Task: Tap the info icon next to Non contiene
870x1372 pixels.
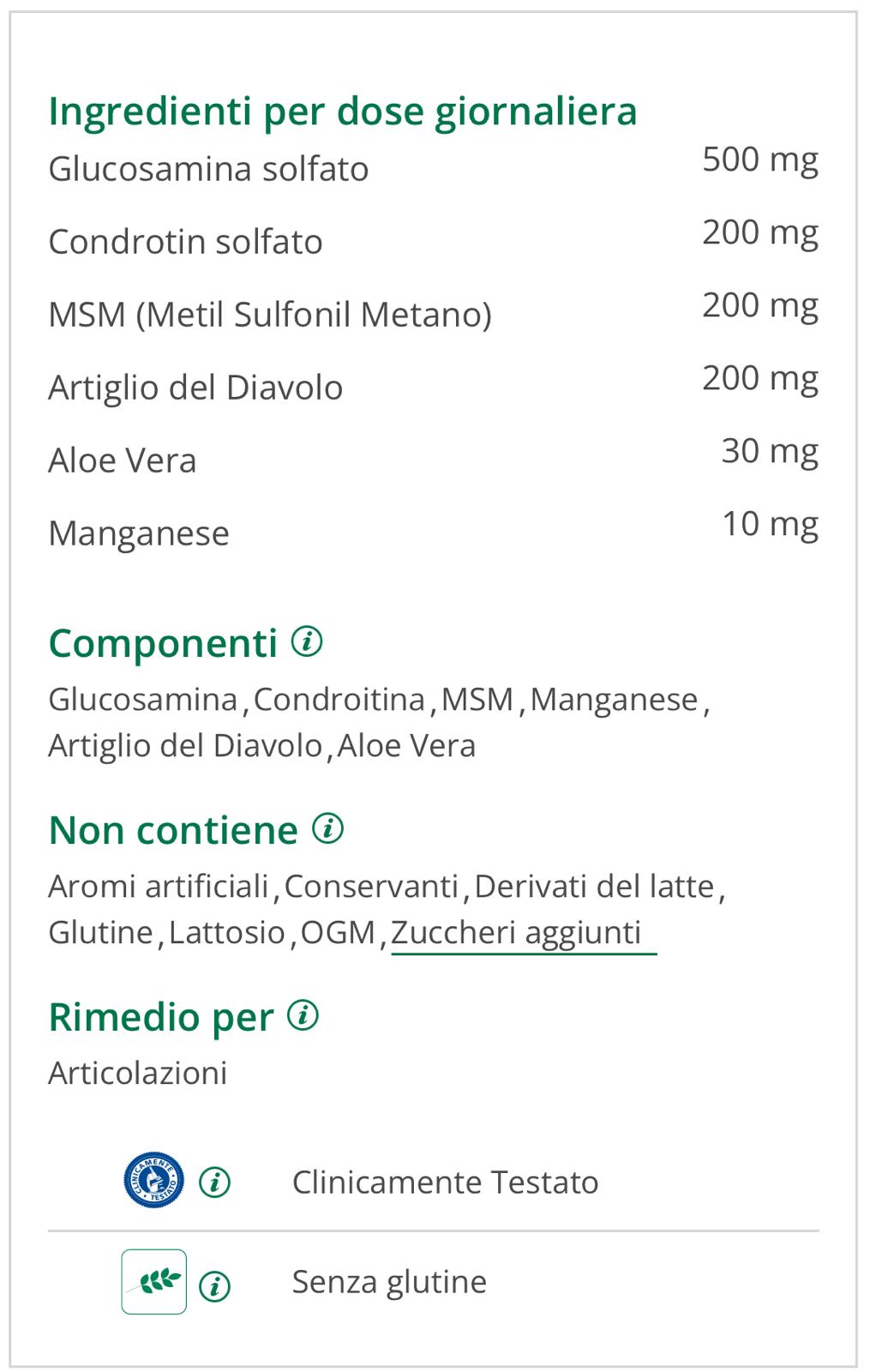Action: pyautogui.click(x=327, y=828)
